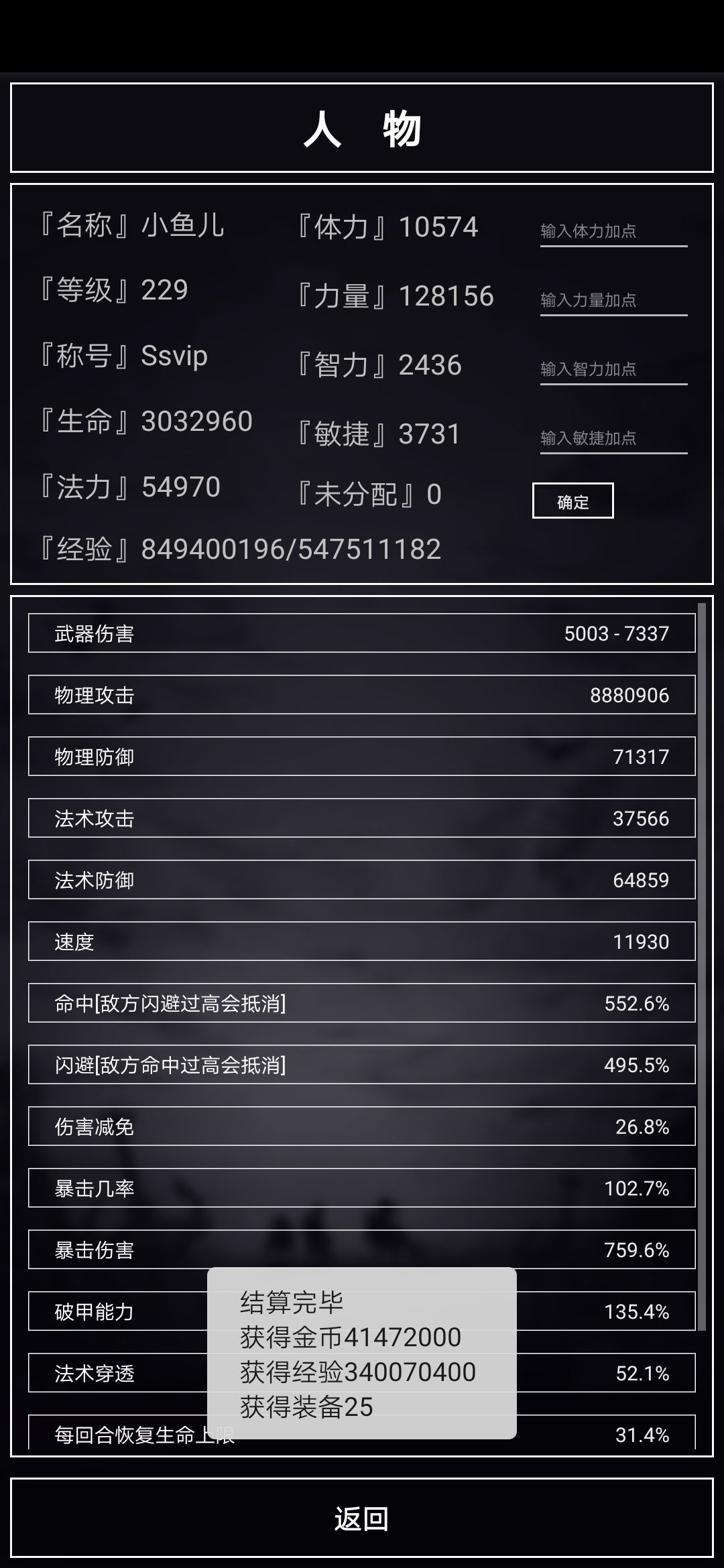Click the 暴击伤害 critical damage row

click(362, 1250)
